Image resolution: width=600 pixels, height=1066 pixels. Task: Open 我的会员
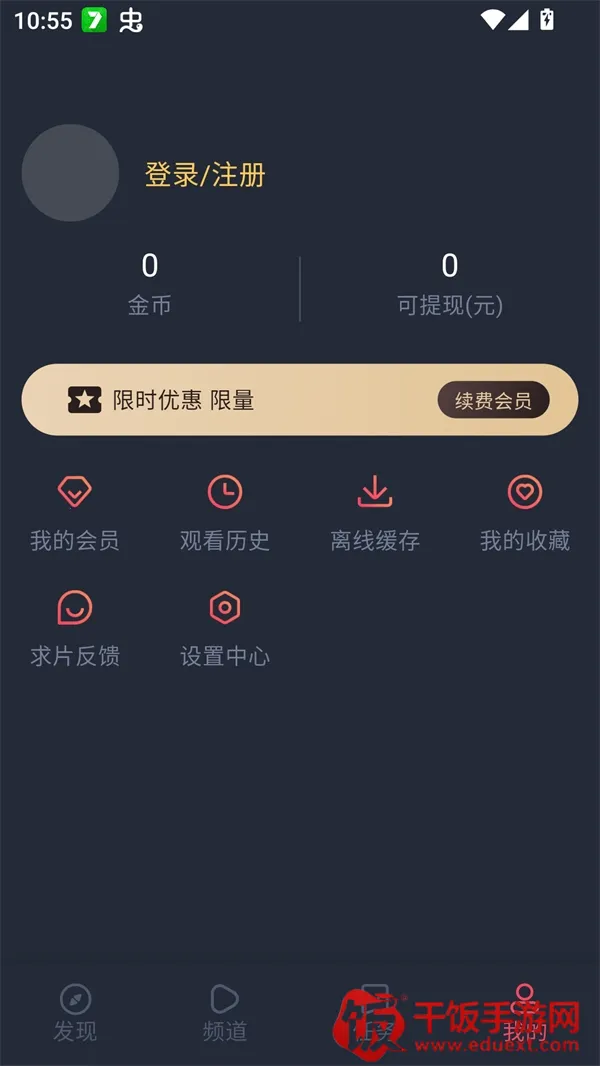tap(75, 514)
